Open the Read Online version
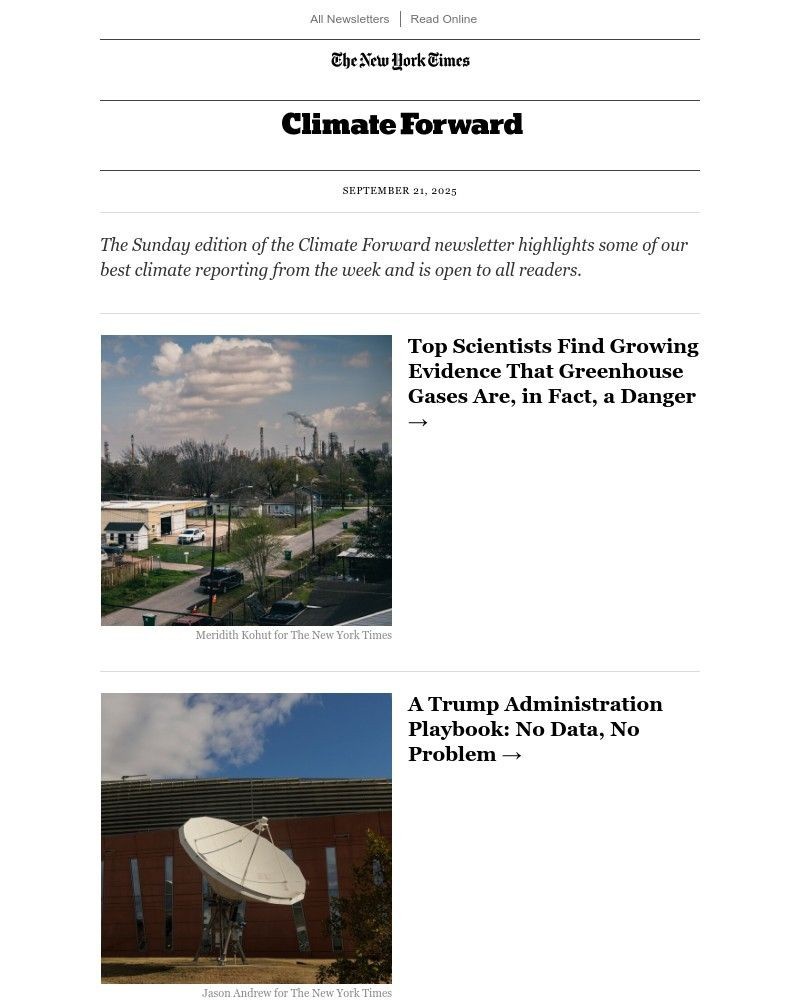Image resolution: width=800 pixels, height=1000 pixels. click(x=443, y=18)
